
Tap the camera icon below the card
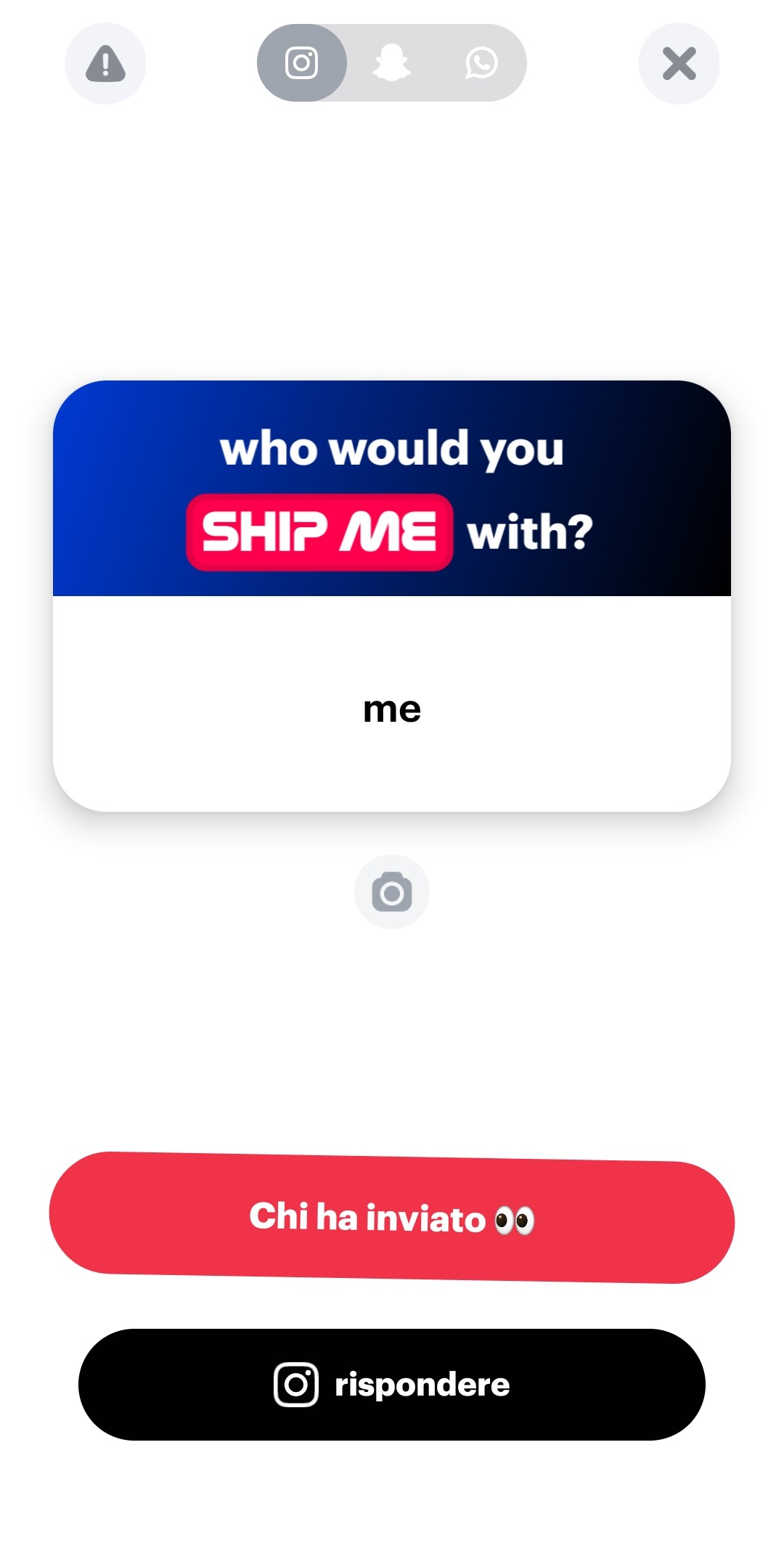392,892
